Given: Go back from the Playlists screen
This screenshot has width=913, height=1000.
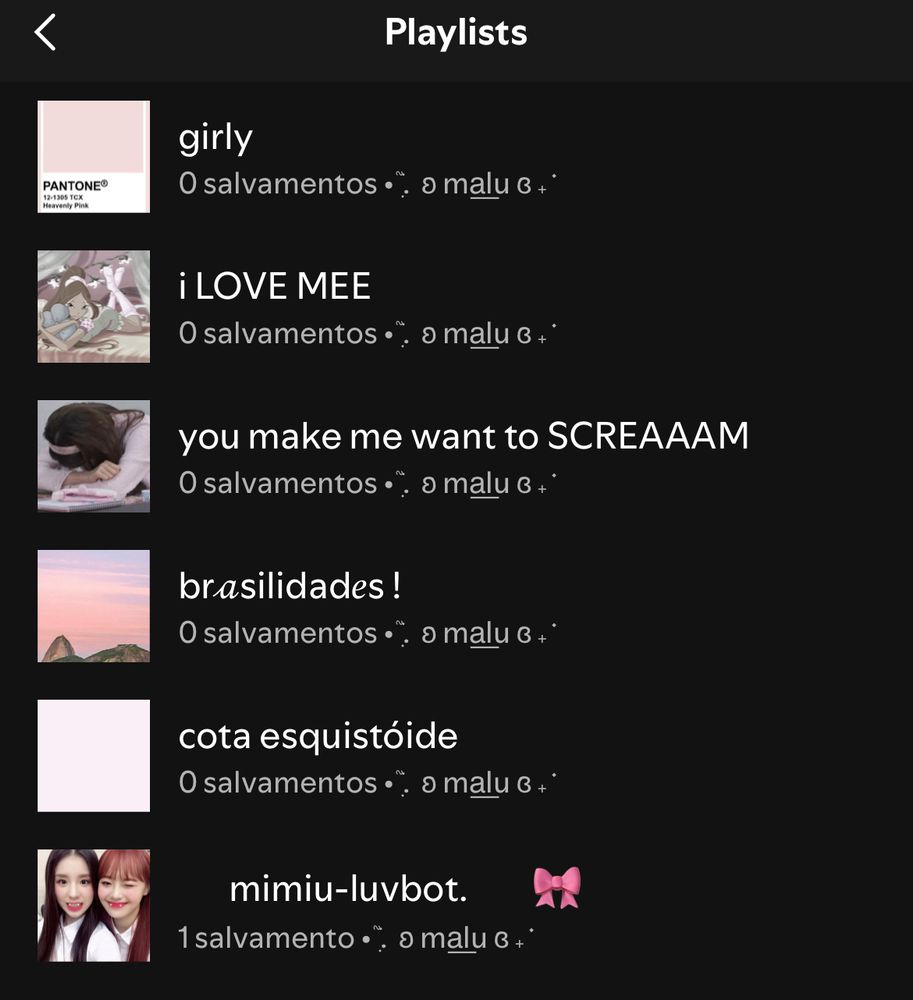Looking at the screenshot, I should click(46, 33).
